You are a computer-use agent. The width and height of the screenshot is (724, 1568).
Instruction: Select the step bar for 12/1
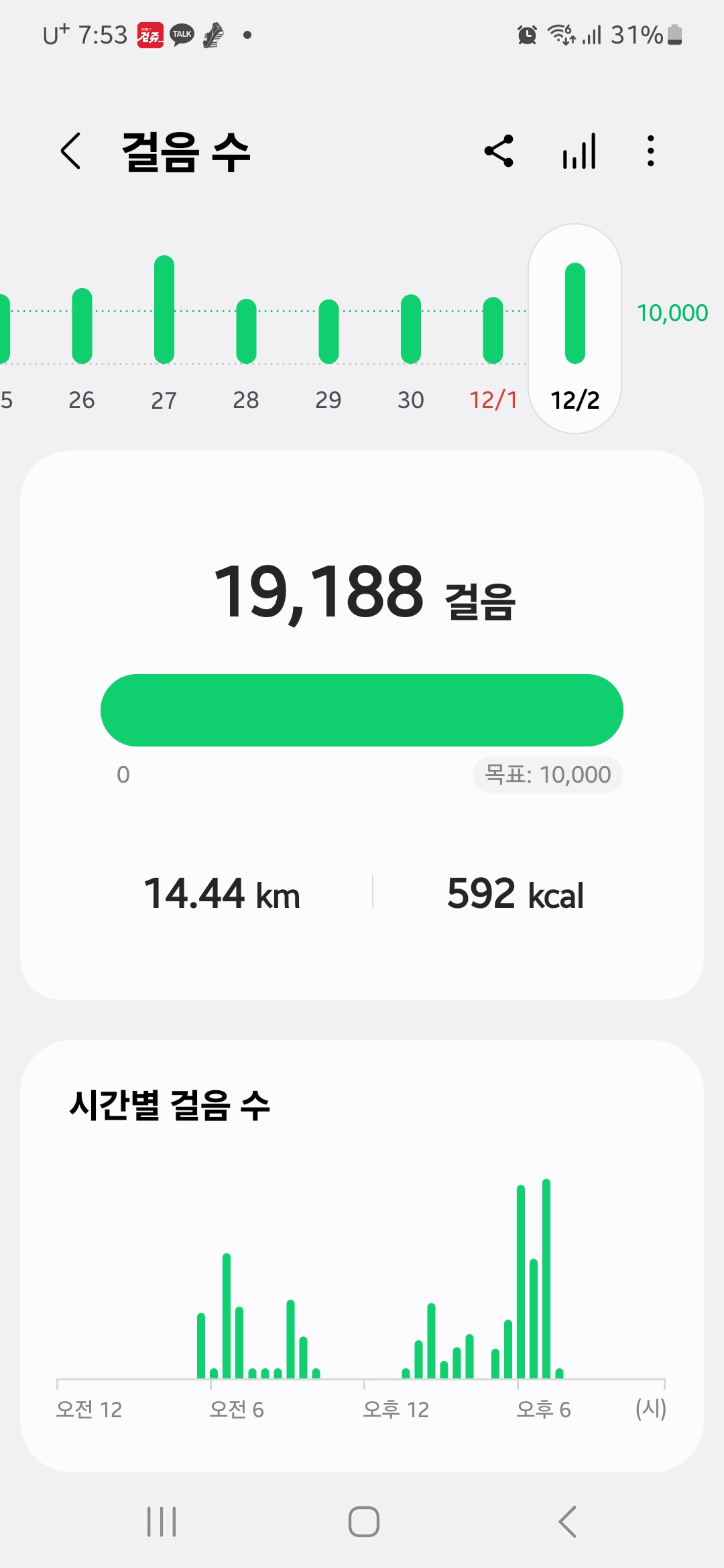493,330
